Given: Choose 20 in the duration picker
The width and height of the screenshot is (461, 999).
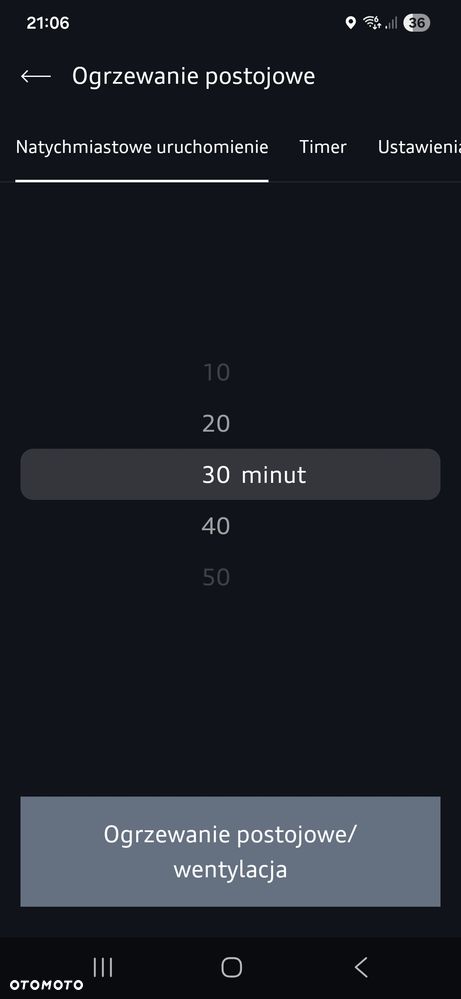Looking at the screenshot, I should (216, 424).
